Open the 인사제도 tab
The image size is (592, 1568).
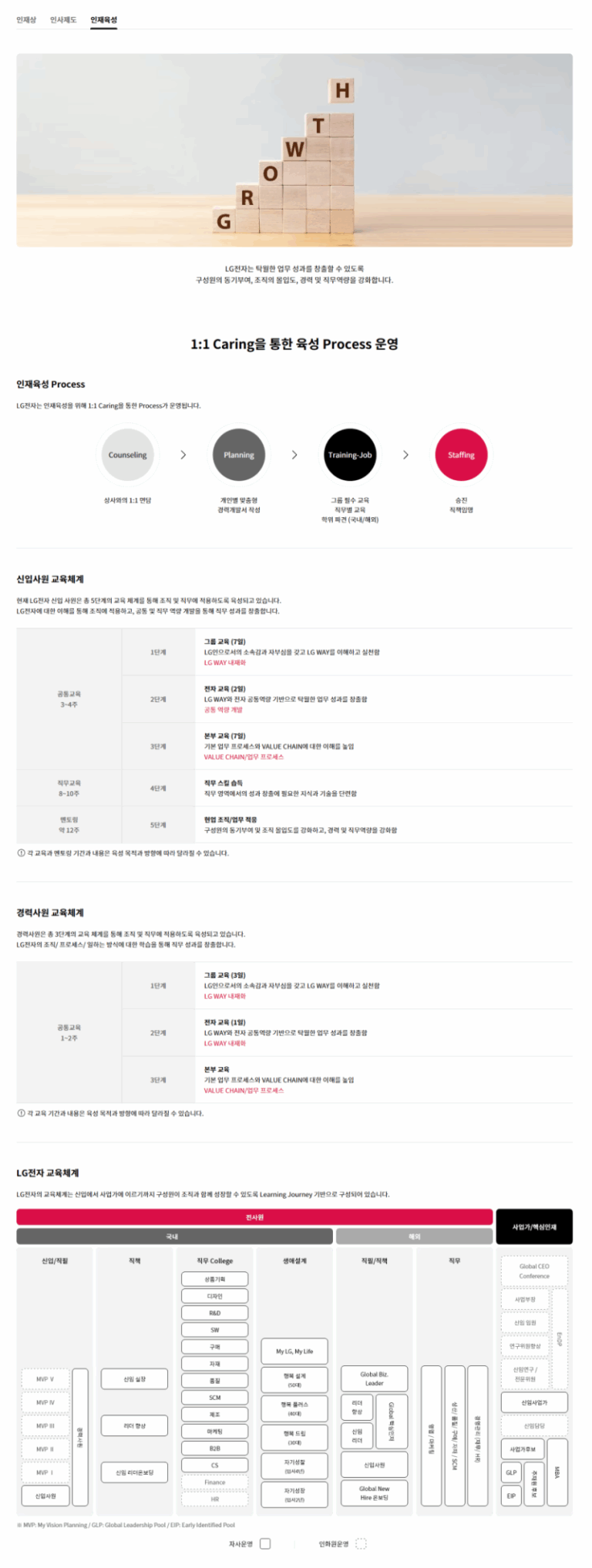tap(63, 19)
